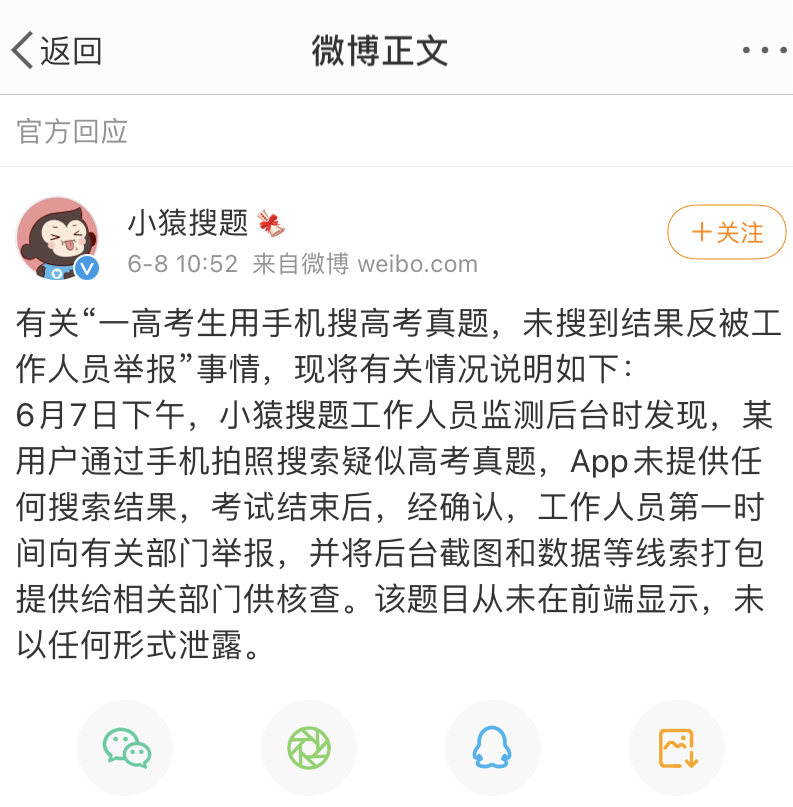Save the post as an image

677,747
